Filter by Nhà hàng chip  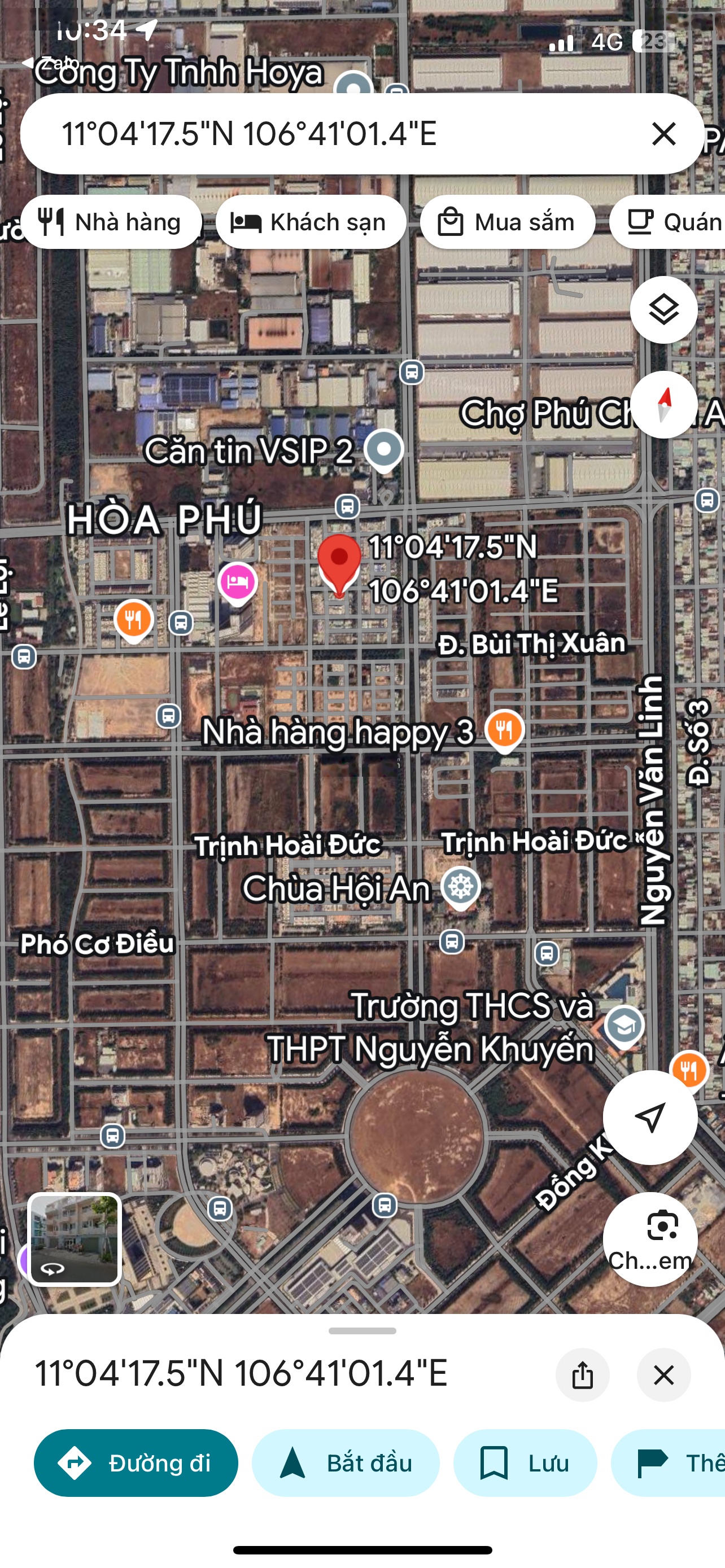111,222
